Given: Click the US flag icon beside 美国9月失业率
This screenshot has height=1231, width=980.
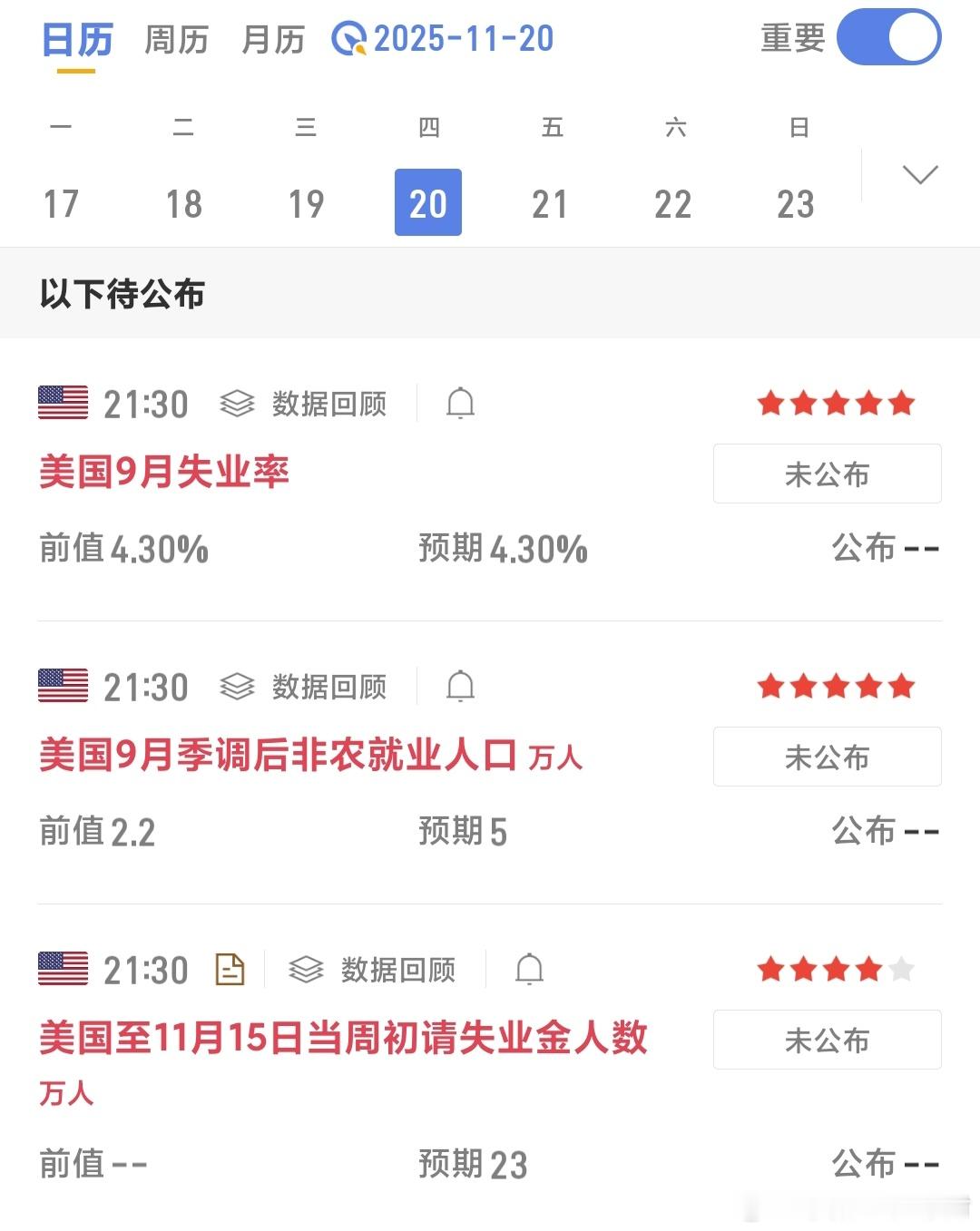Looking at the screenshot, I should (x=62, y=405).
